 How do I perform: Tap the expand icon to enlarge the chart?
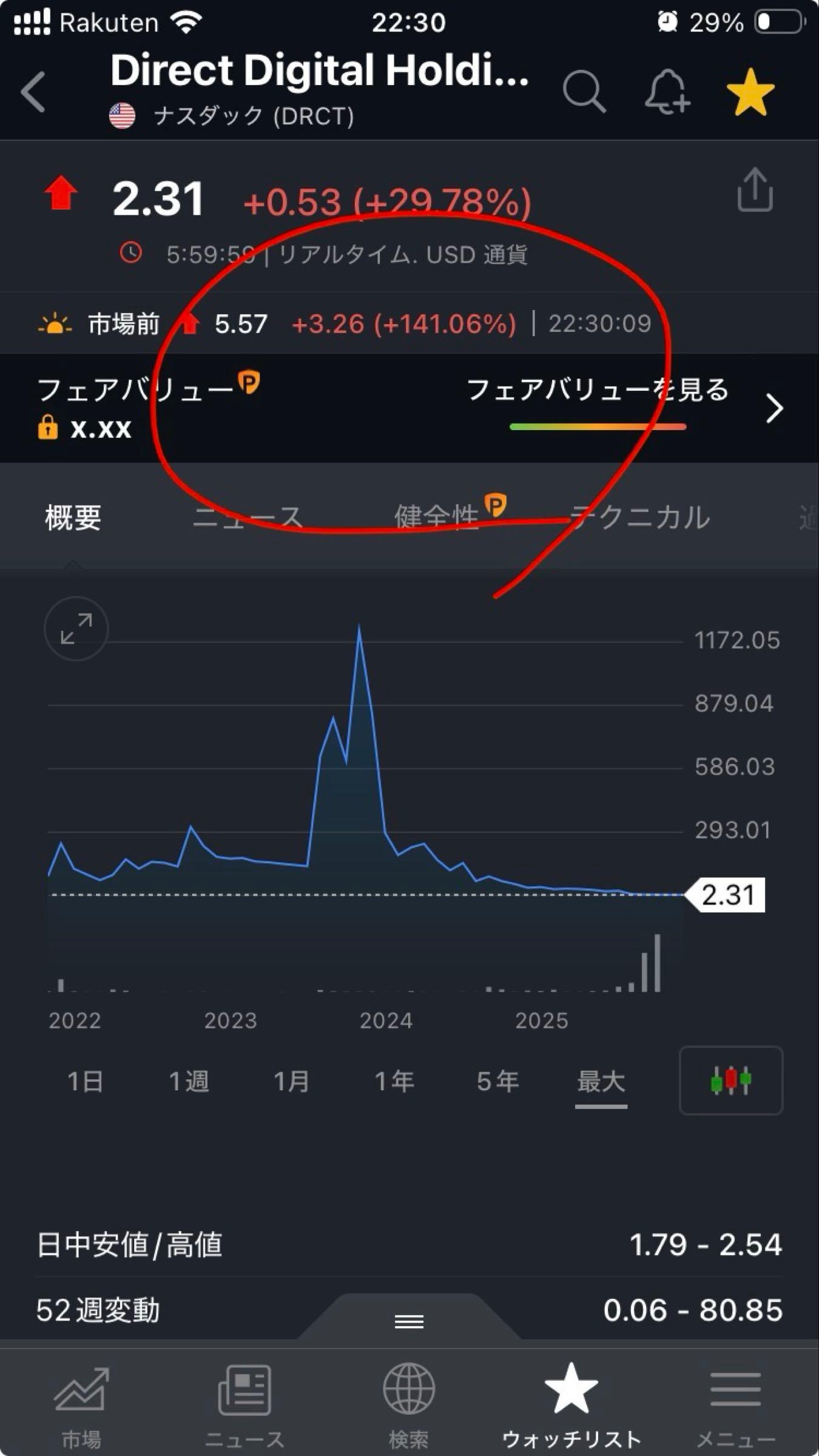pyautogui.click(x=76, y=629)
